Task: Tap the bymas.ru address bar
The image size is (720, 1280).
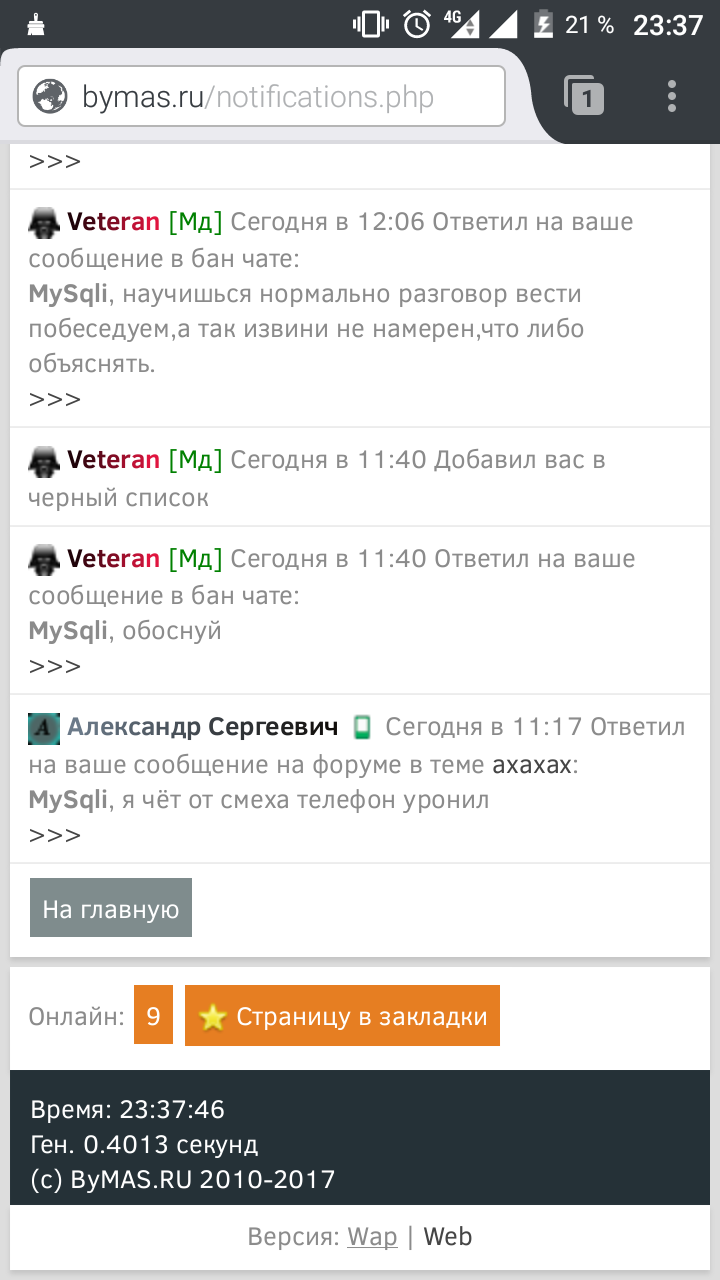Action: click(261, 97)
